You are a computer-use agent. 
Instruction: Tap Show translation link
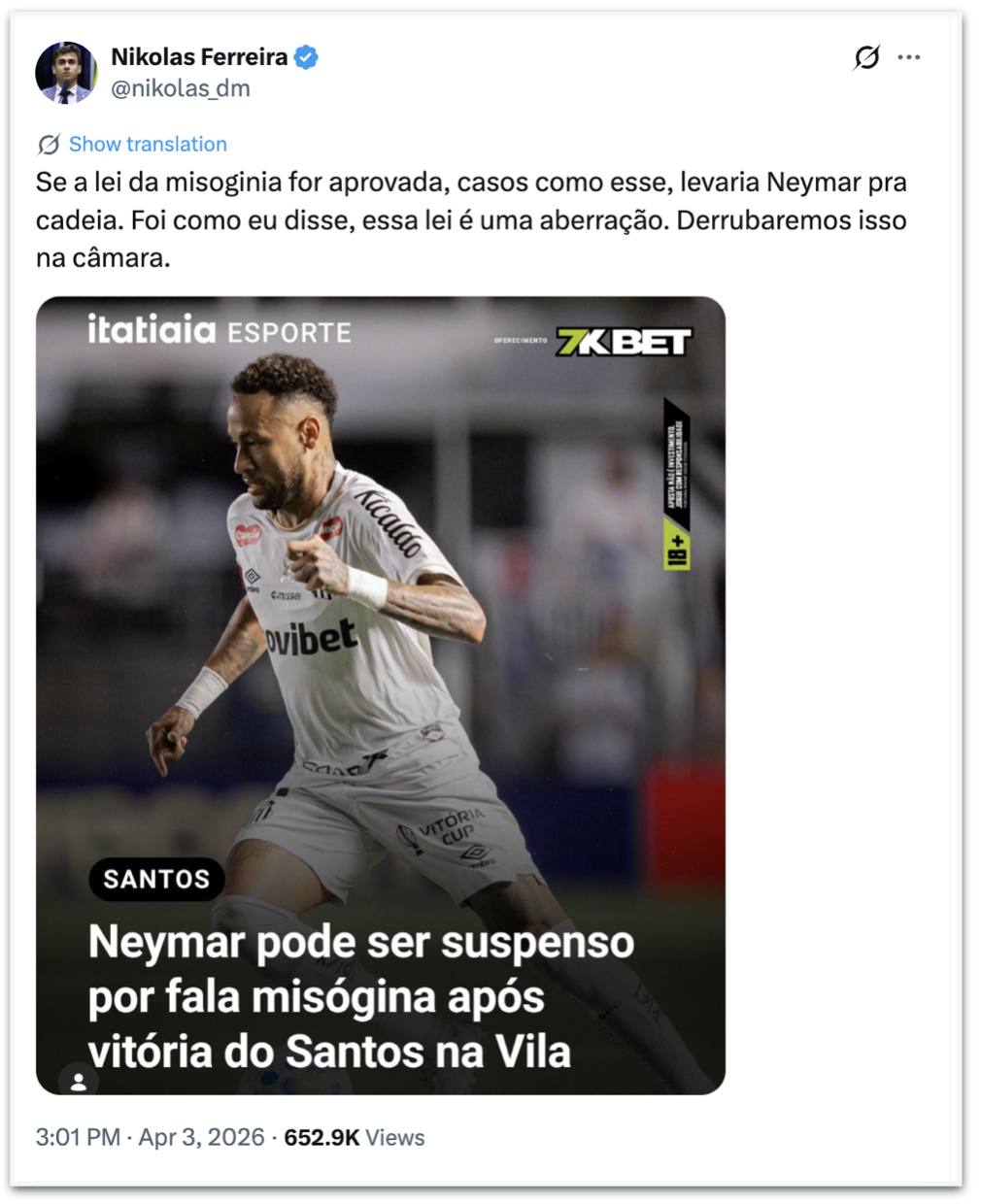148,145
